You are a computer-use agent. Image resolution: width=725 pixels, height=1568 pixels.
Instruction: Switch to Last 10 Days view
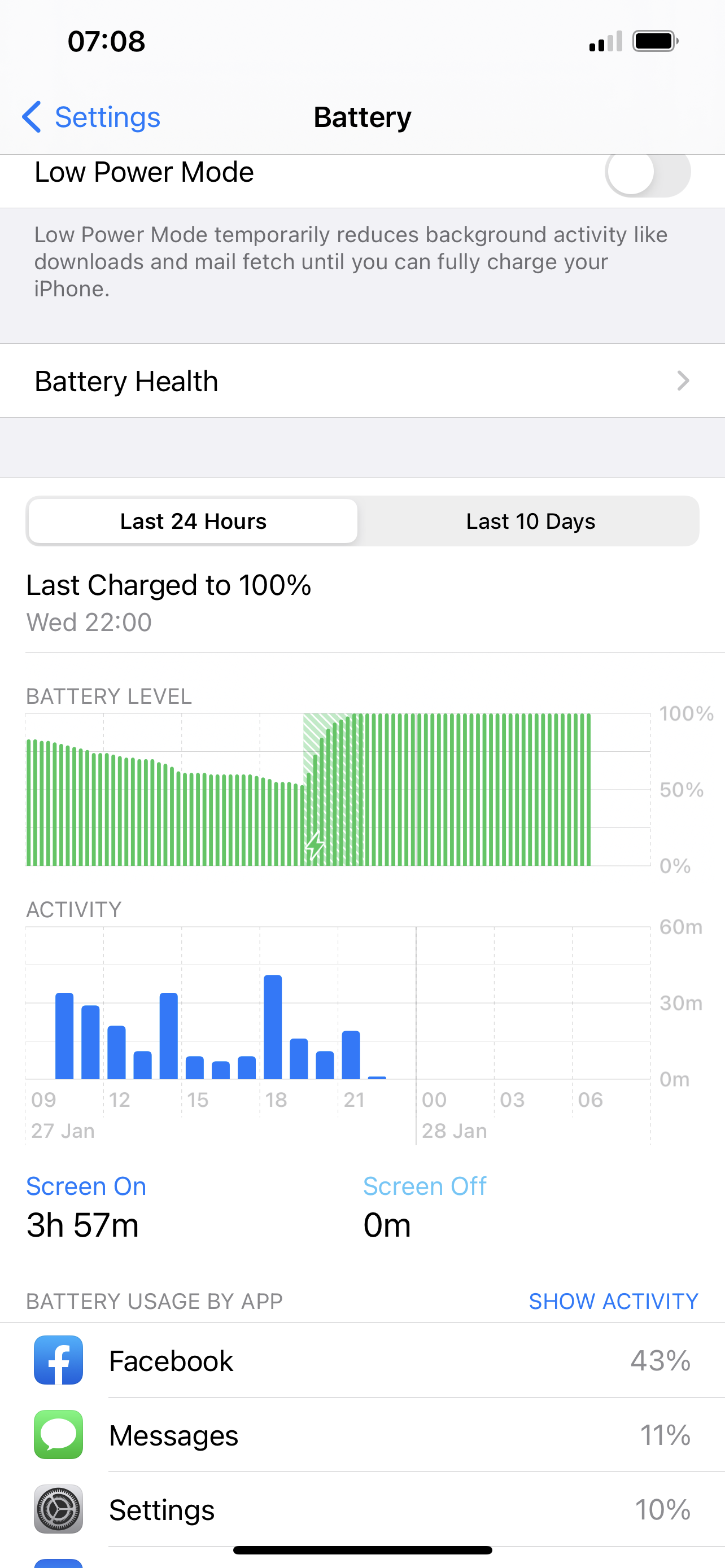click(530, 521)
